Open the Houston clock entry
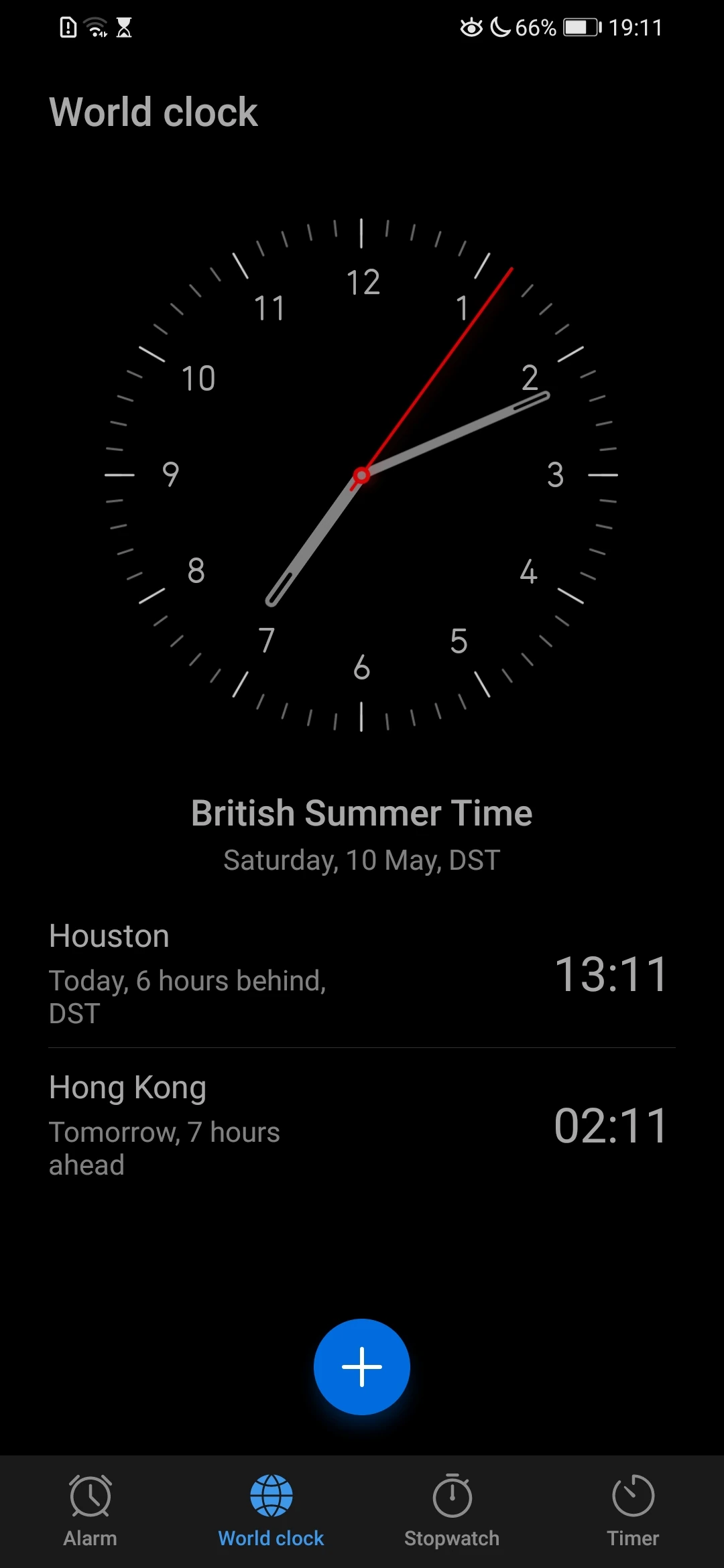Image resolution: width=724 pixels, height=1568 pixels. click(362, 973)
